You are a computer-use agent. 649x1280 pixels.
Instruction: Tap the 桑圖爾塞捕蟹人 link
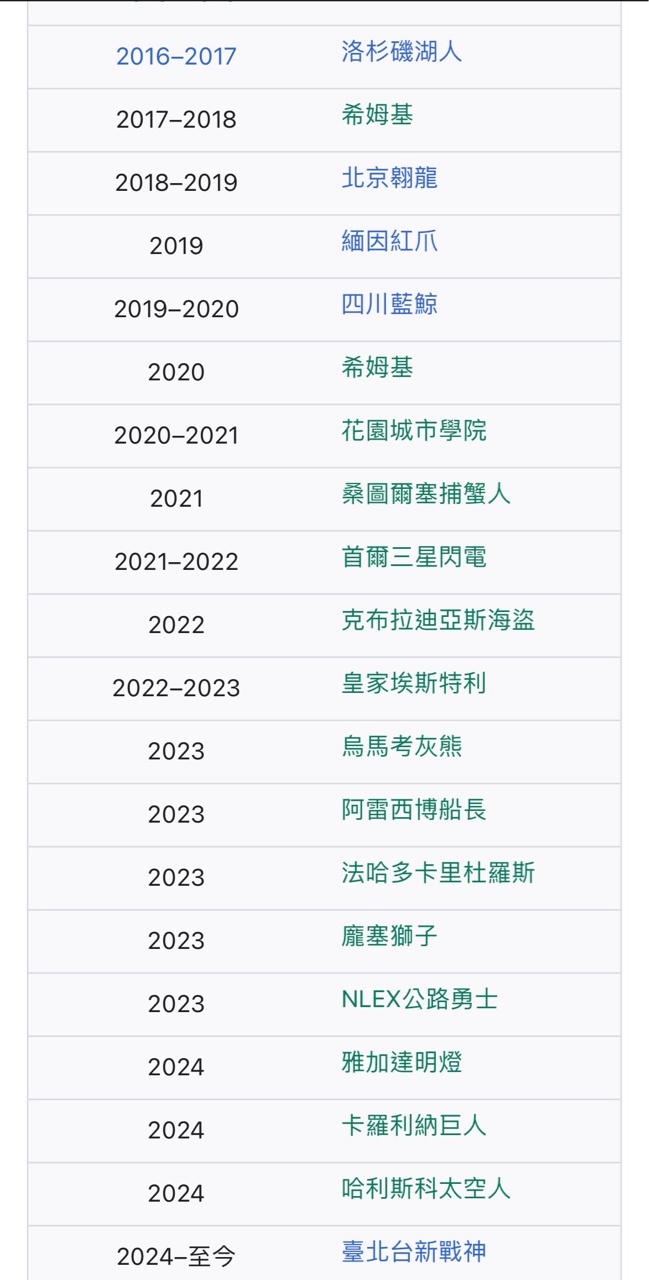pos(426,494)
